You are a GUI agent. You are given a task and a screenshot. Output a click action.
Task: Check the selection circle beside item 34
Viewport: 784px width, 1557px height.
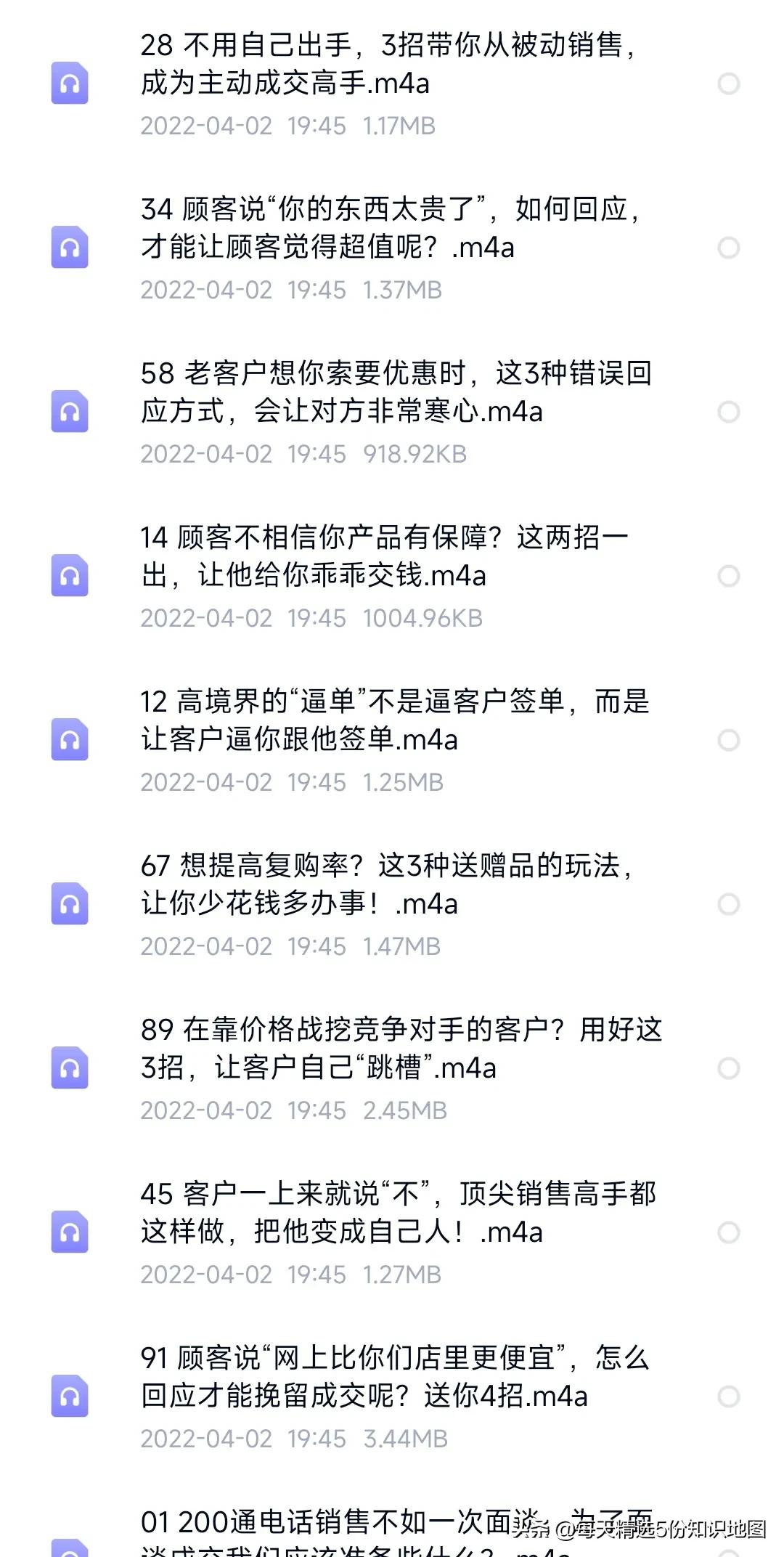pyautogui.click(x=728, y=248)
